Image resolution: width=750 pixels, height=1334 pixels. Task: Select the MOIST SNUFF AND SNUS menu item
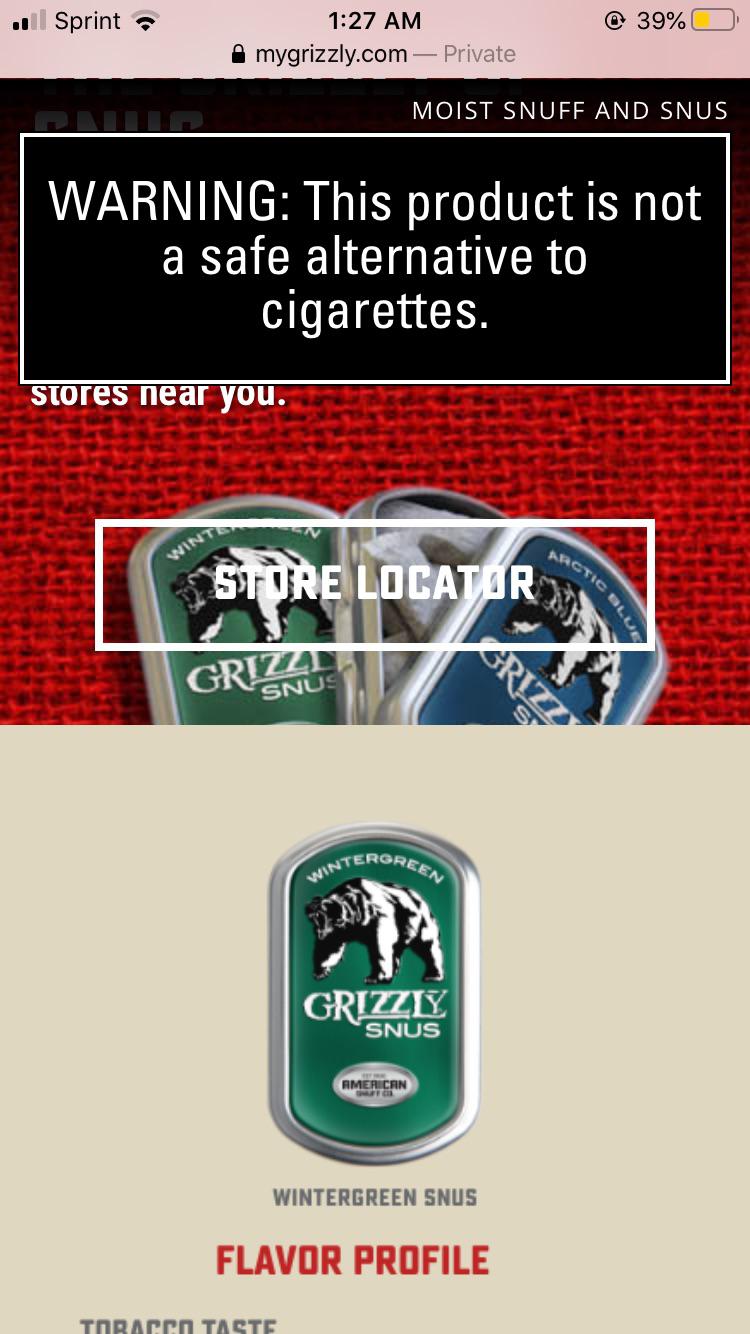569,110
